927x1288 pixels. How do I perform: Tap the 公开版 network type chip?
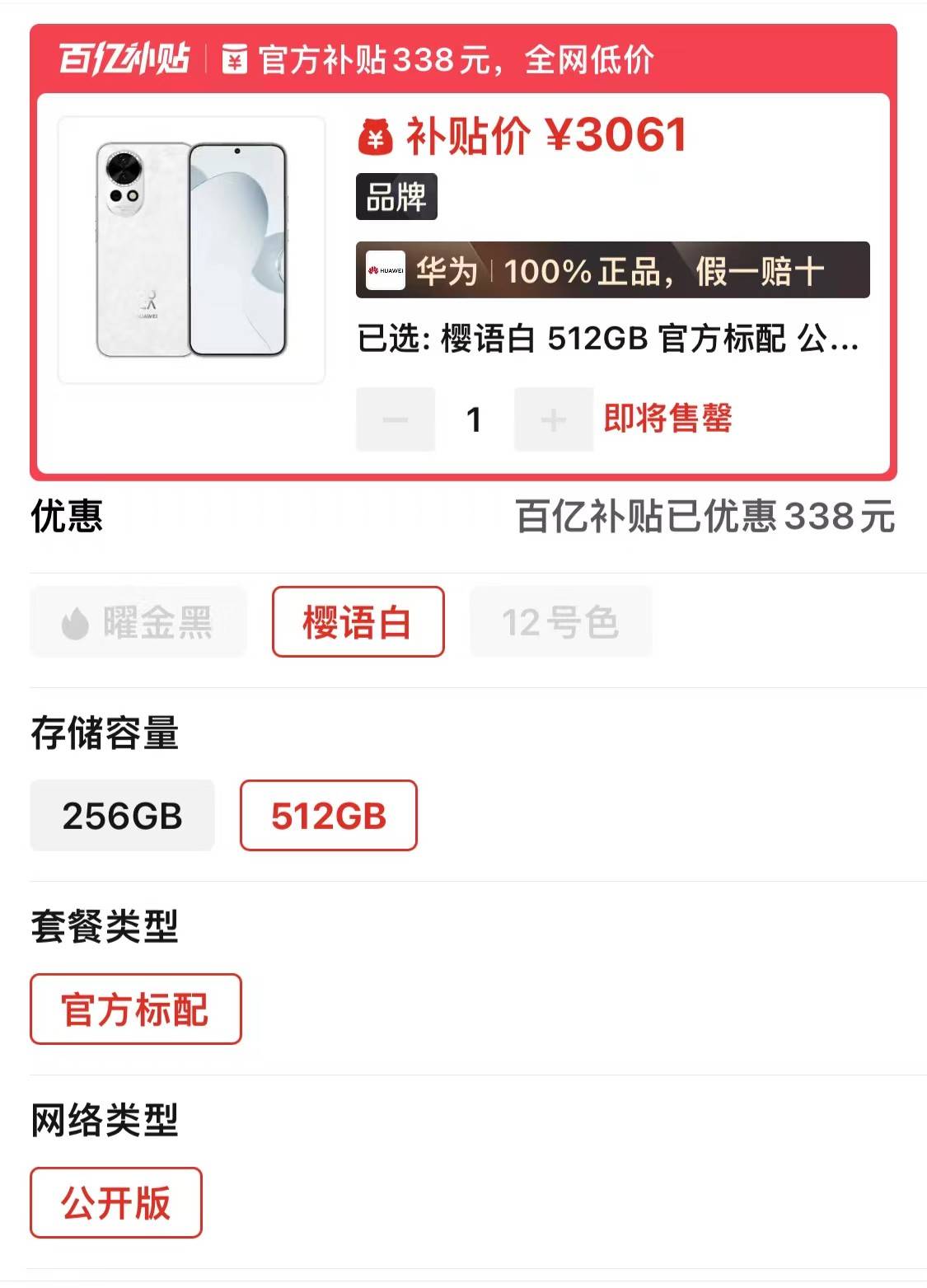[x=115, y=1203]
